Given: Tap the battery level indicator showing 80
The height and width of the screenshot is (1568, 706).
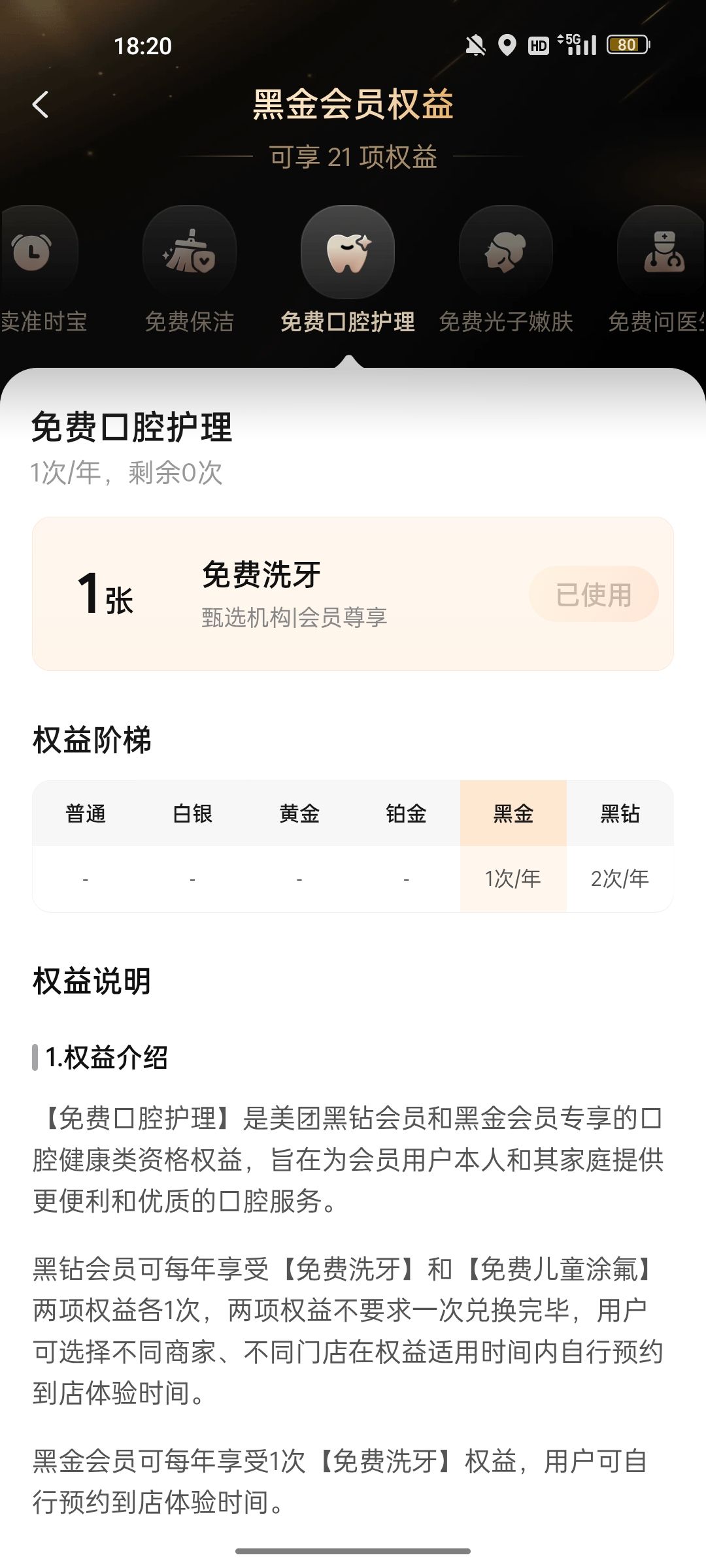Looking at the screenshot, I should pos(626,44).
